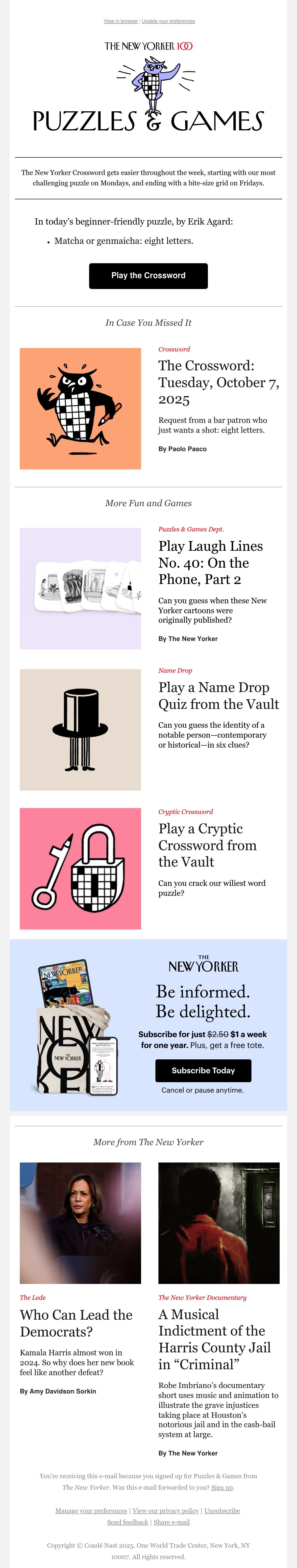Unsubscribe from this newsletter
Image resolution: width=297 pixels, height=1568 pixels.
[x=222, y=1511]
